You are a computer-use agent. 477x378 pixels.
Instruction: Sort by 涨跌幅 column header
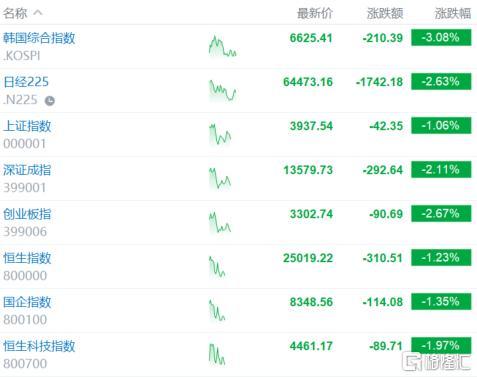[x=453, y=13]
